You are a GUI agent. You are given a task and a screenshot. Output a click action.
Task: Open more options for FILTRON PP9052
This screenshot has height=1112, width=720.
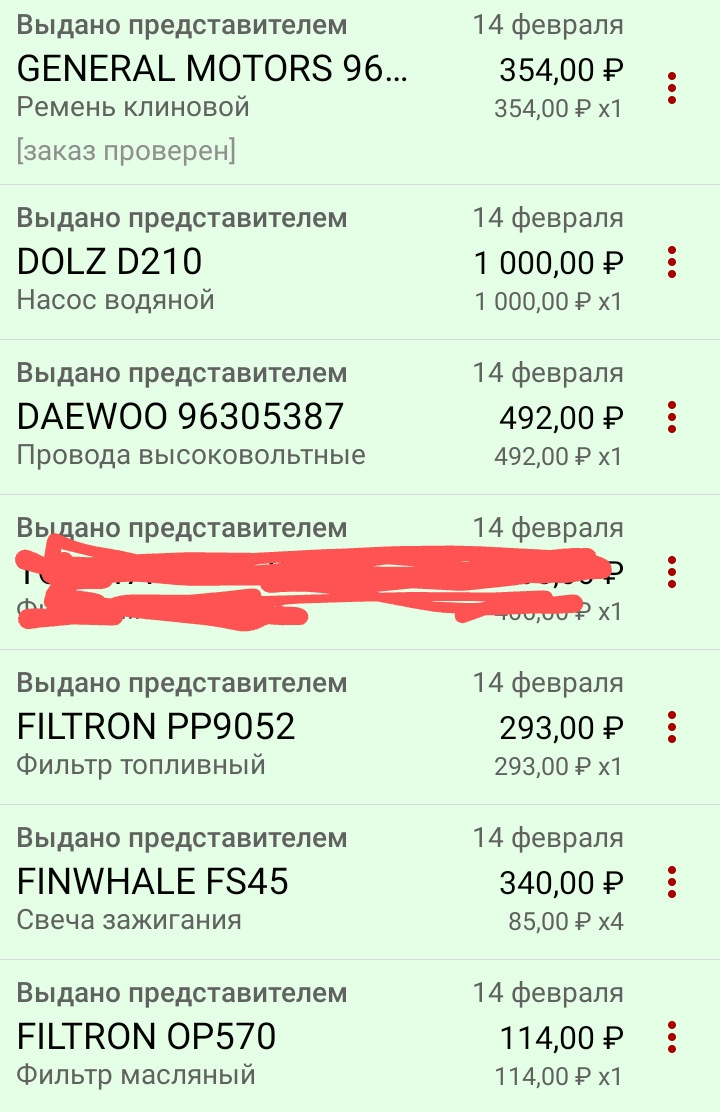672,727
